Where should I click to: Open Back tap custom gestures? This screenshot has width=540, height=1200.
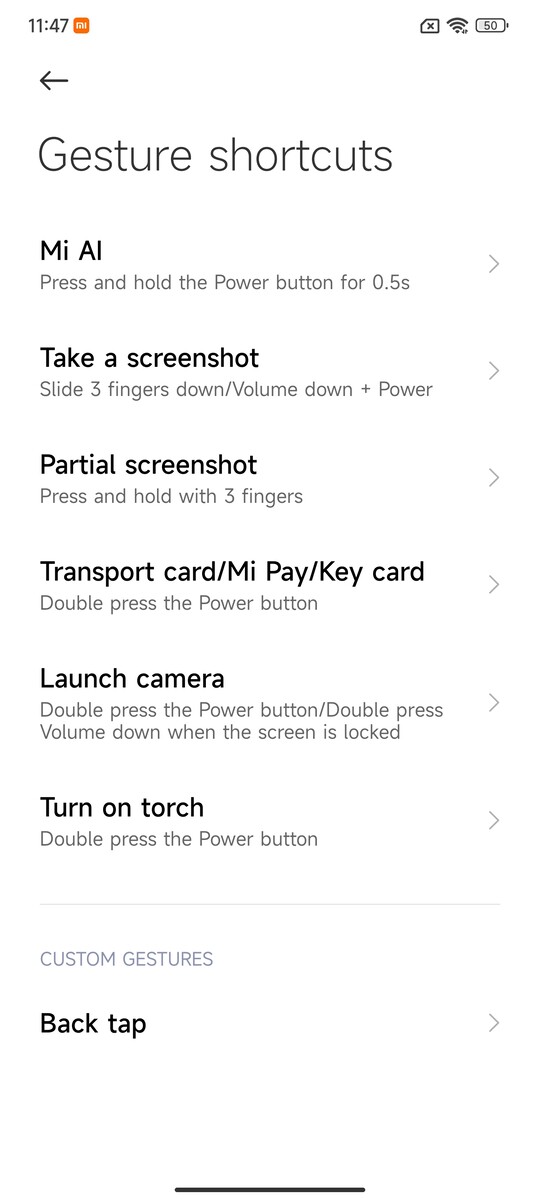point(270,1023)
